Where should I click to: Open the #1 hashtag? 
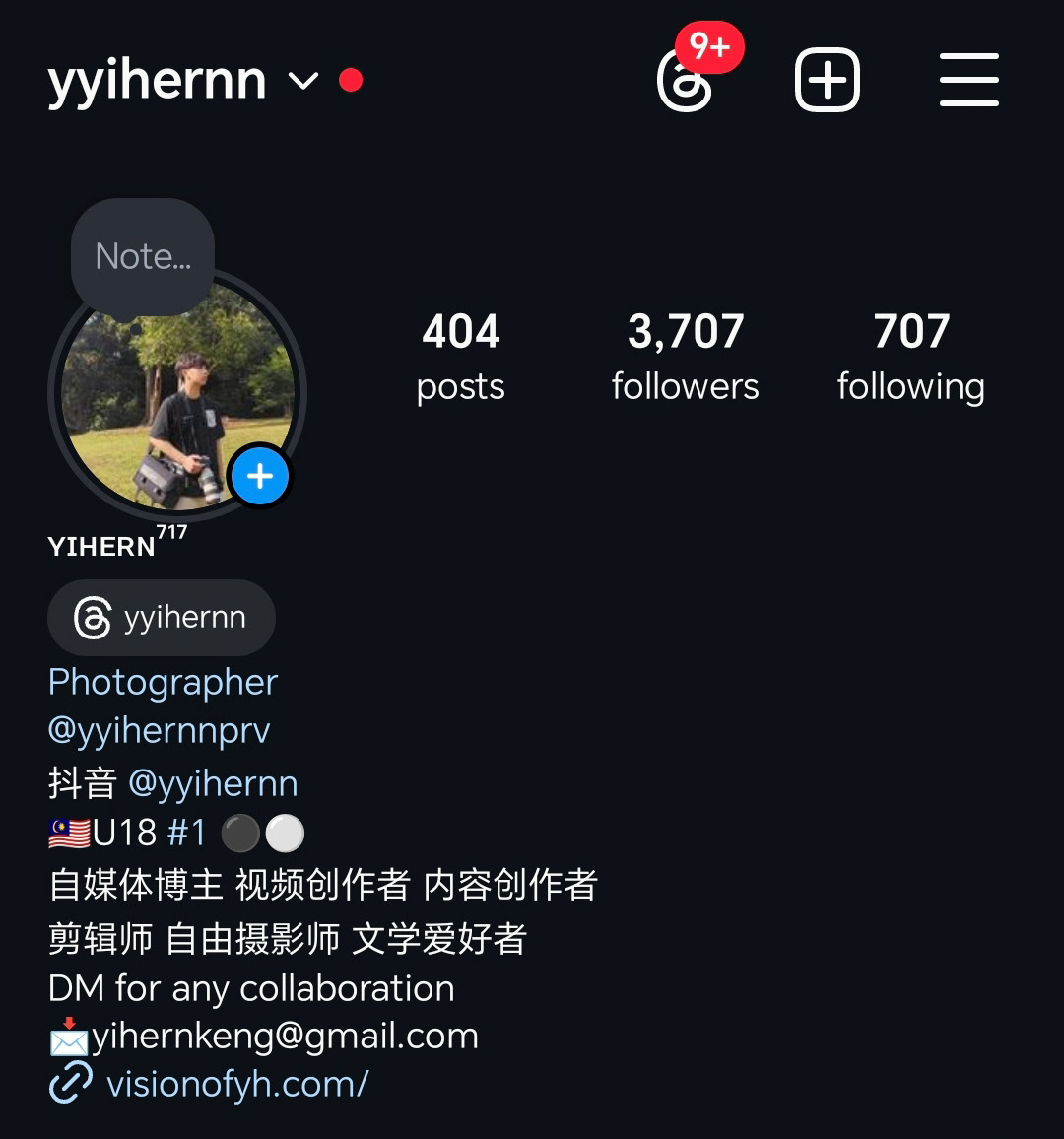[186, 834]
